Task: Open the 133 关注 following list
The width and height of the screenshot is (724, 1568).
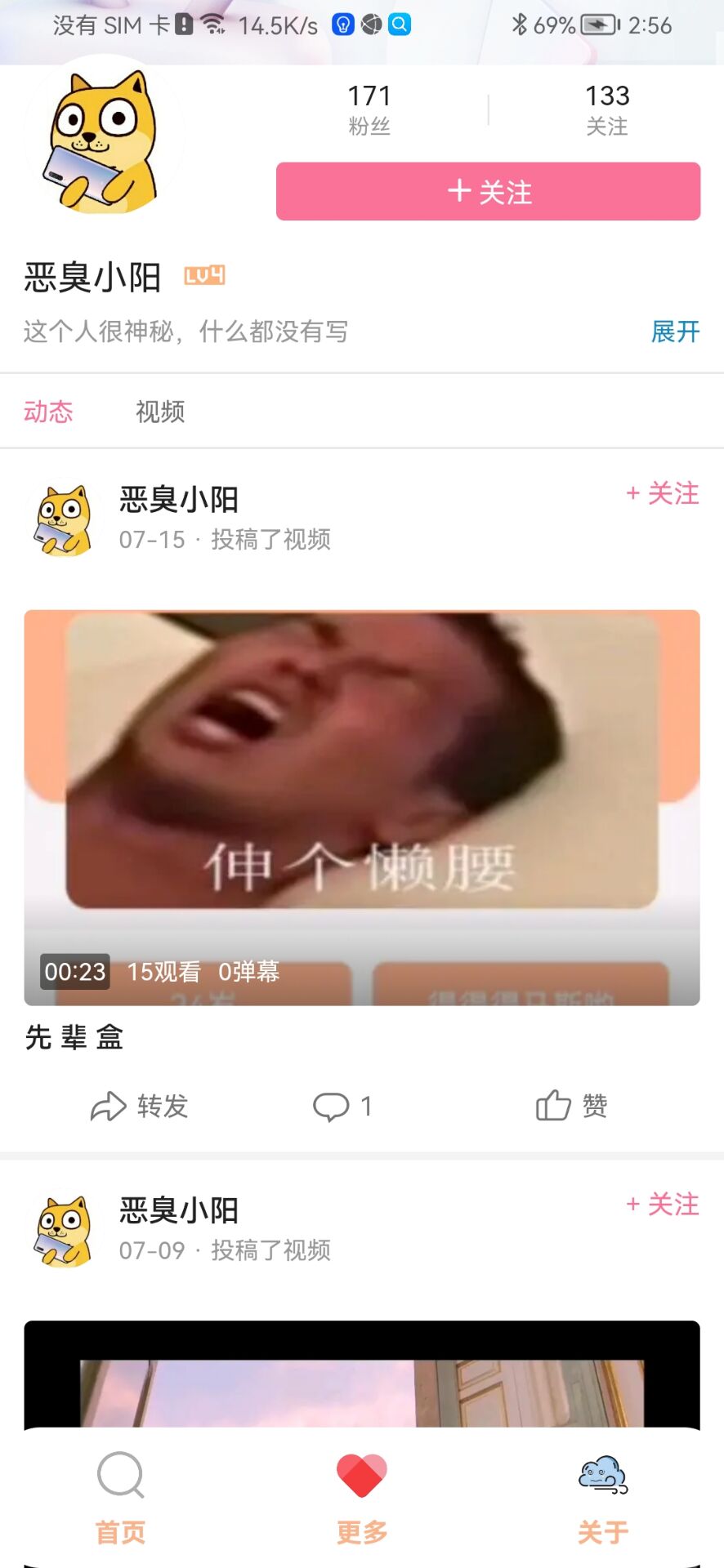Action: click(x=607, y=109)
